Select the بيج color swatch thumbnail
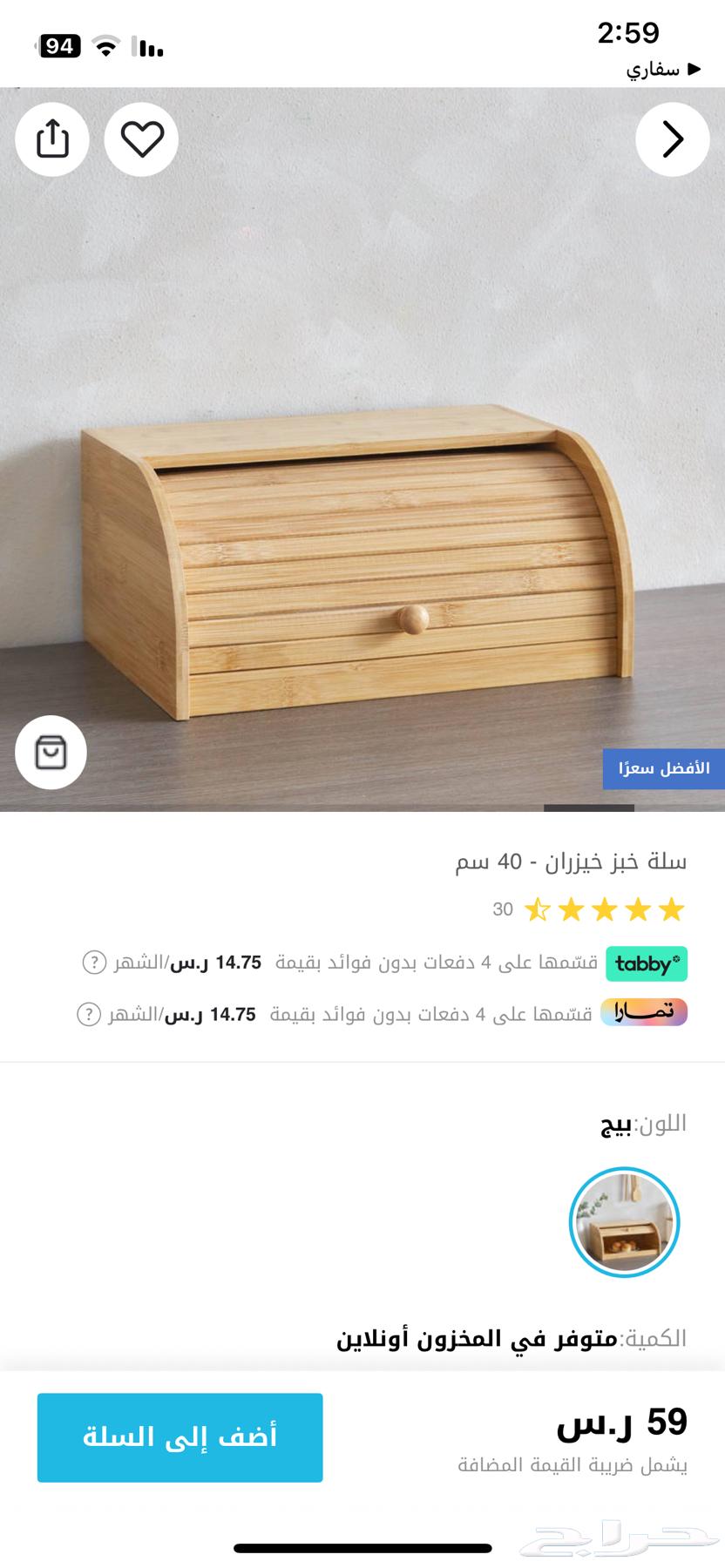This screenshot has width=725, height=1568. coord(624,1222)
